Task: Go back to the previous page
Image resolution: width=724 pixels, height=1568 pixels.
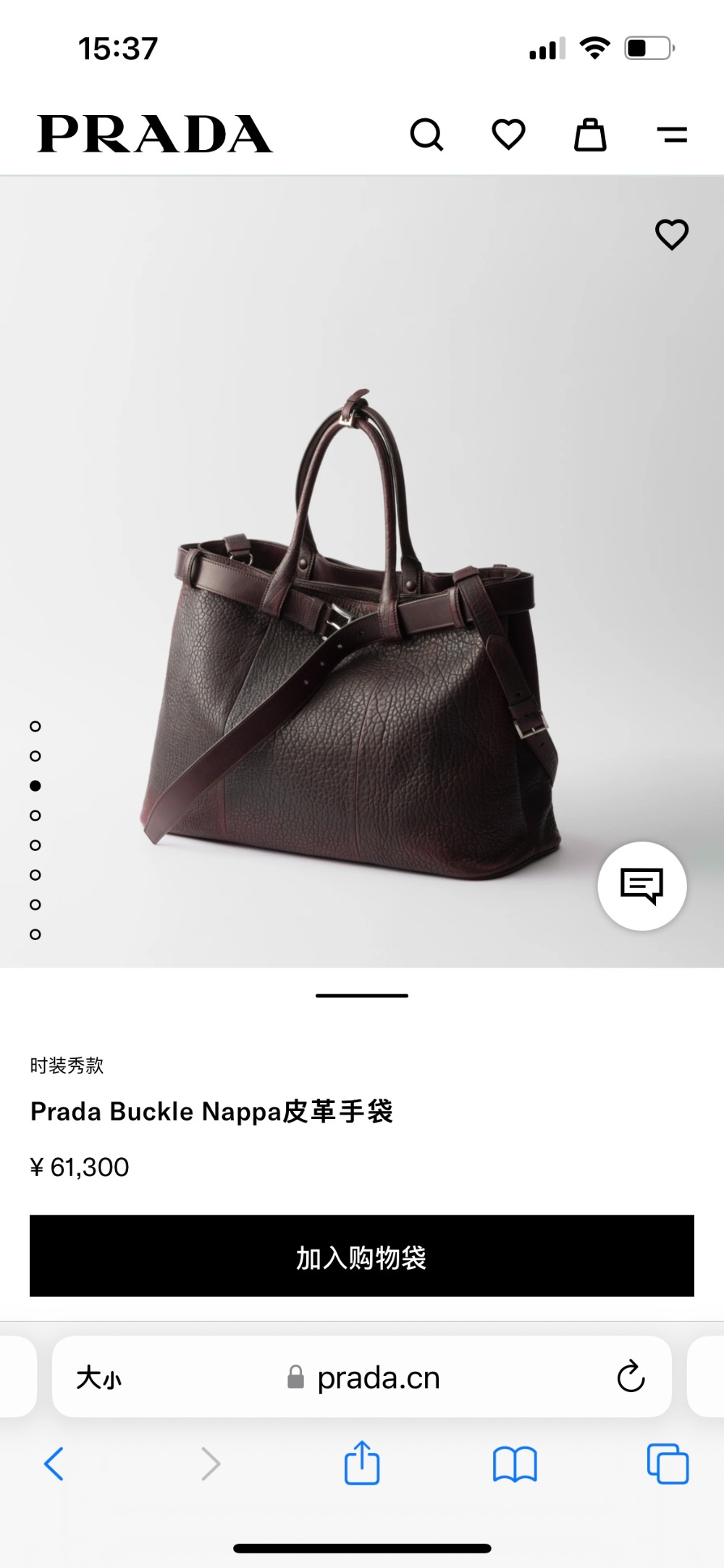Action: click(x=54, y=1464)
